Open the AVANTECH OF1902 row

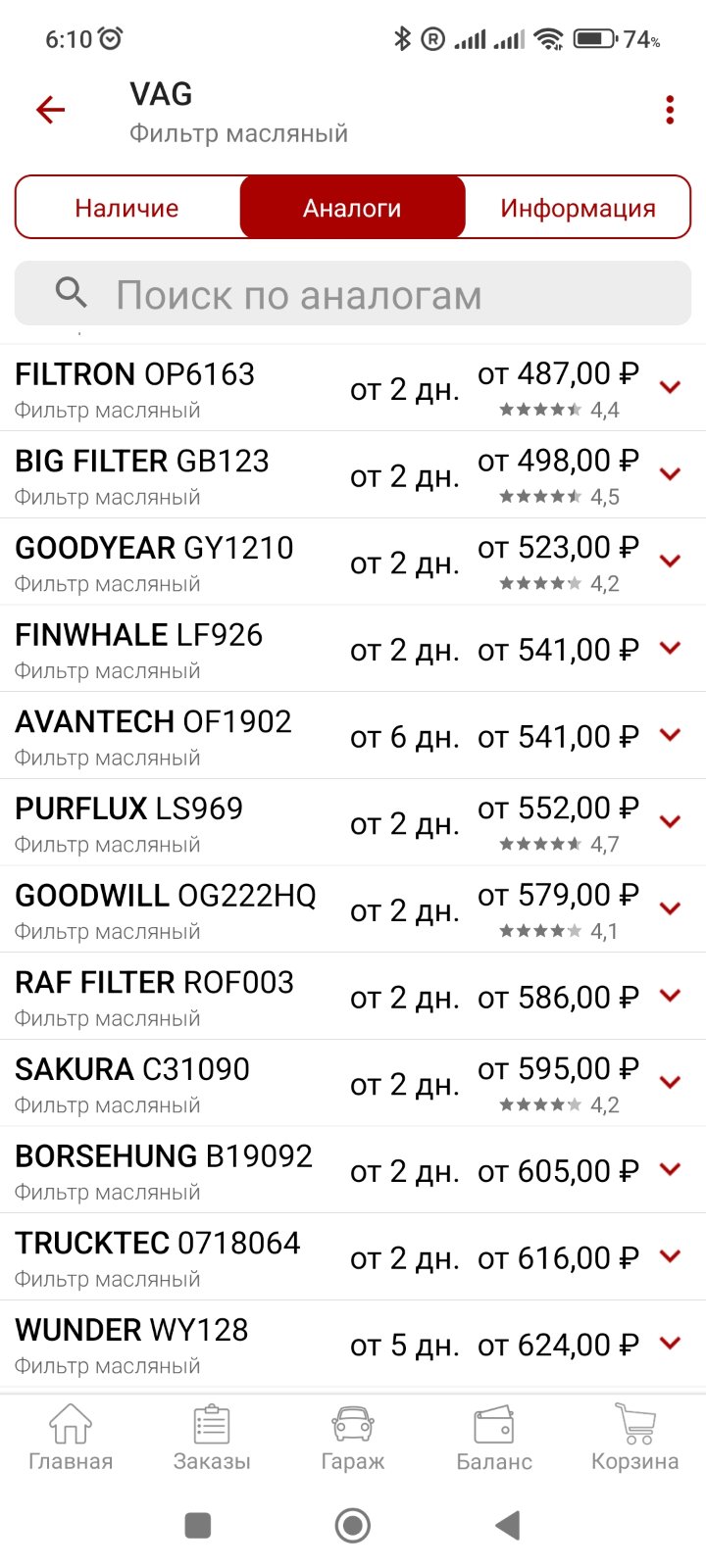point(353,736)
